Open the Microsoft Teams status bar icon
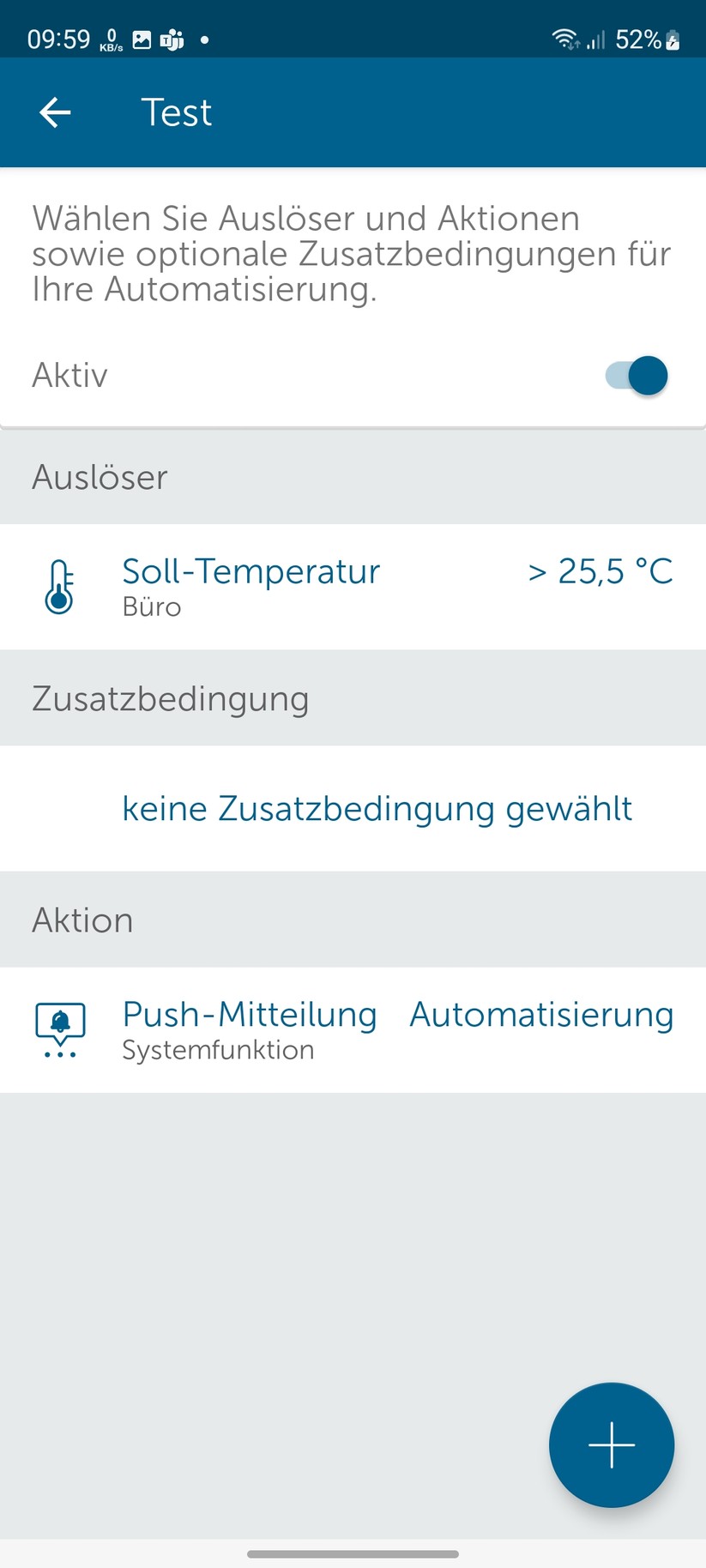The height and width of the screenshot is (1568, 706). (x=170, y=39)
